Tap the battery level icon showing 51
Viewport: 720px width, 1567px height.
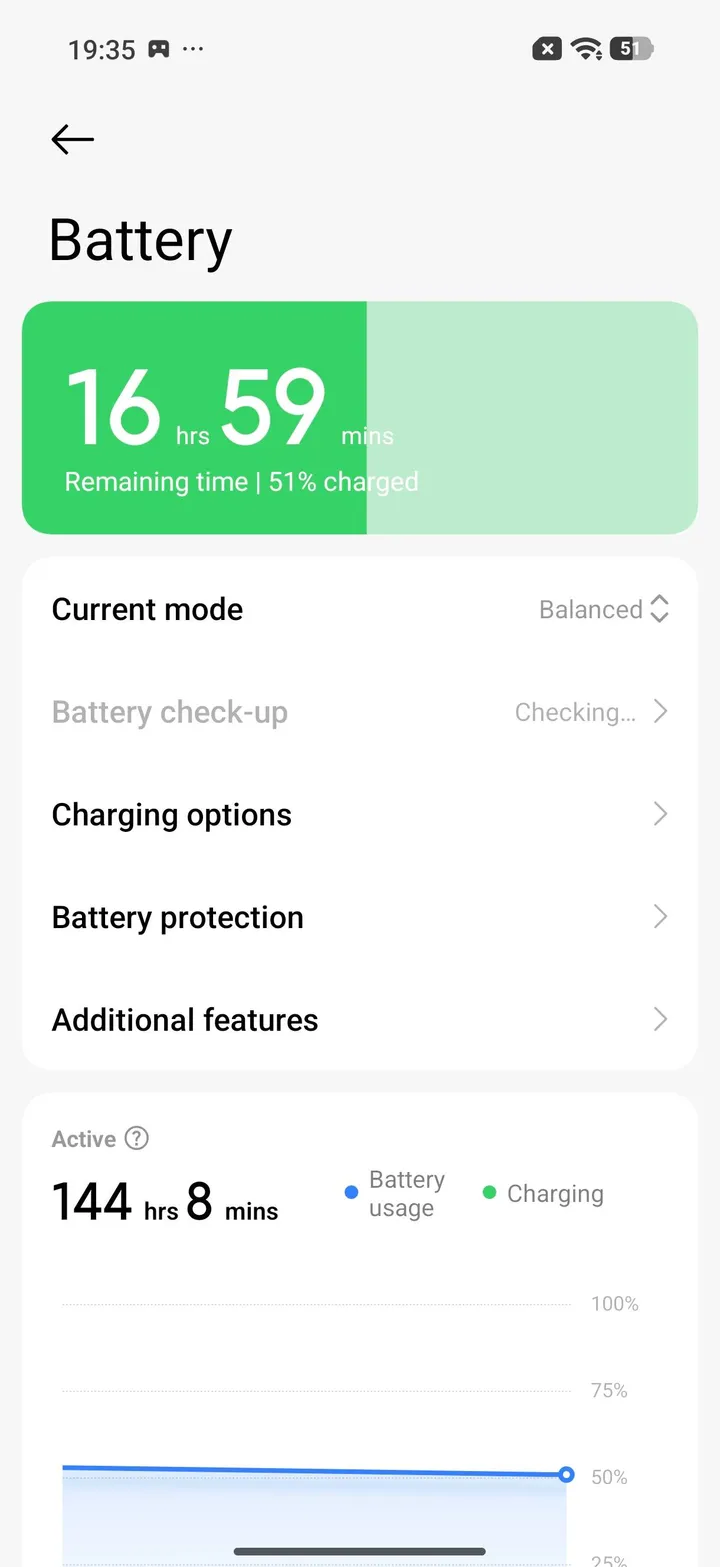pyautogui.click(x=630, y=48)
